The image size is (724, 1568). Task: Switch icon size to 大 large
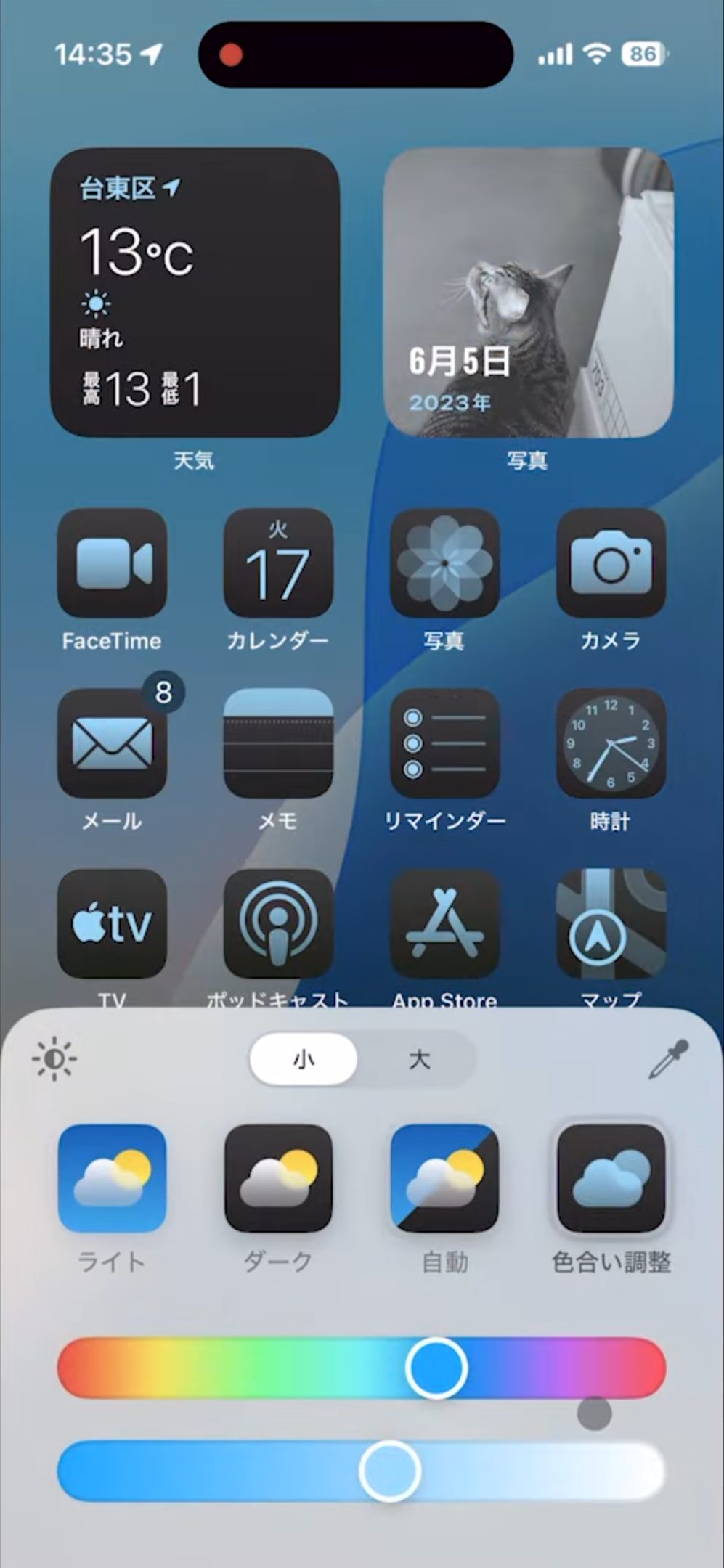click(x=419, y=1059)
